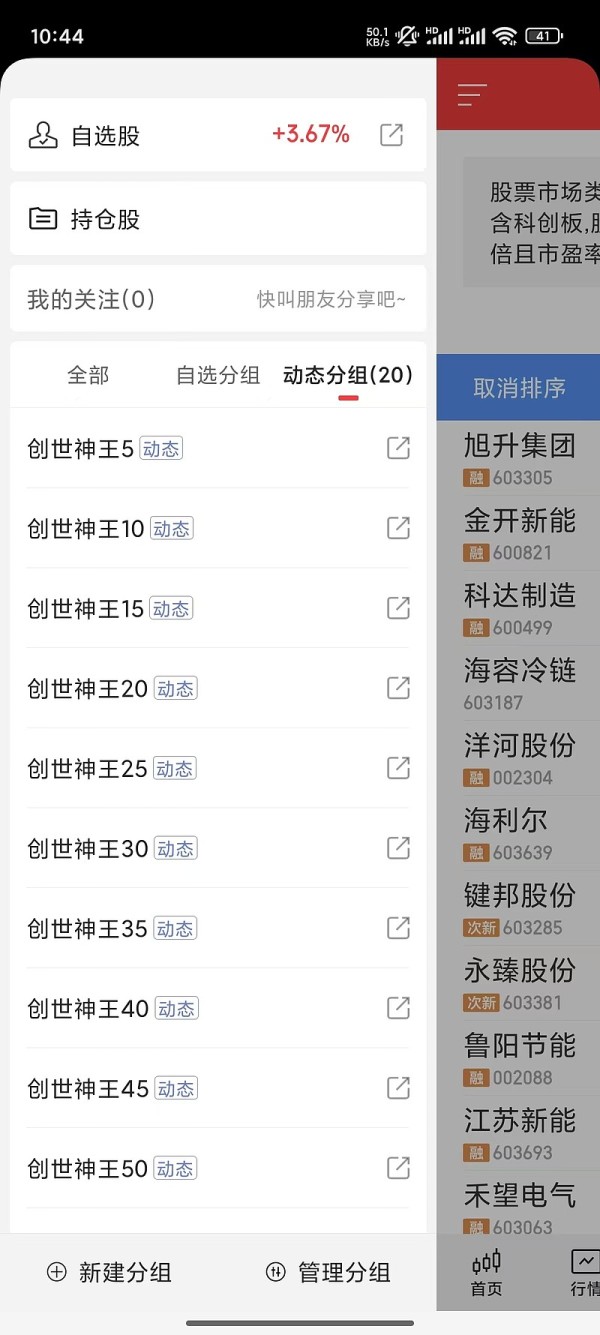Open group 创世神王45
Viewport: 600px width, 1335px height.
[x=218, y=1088]
